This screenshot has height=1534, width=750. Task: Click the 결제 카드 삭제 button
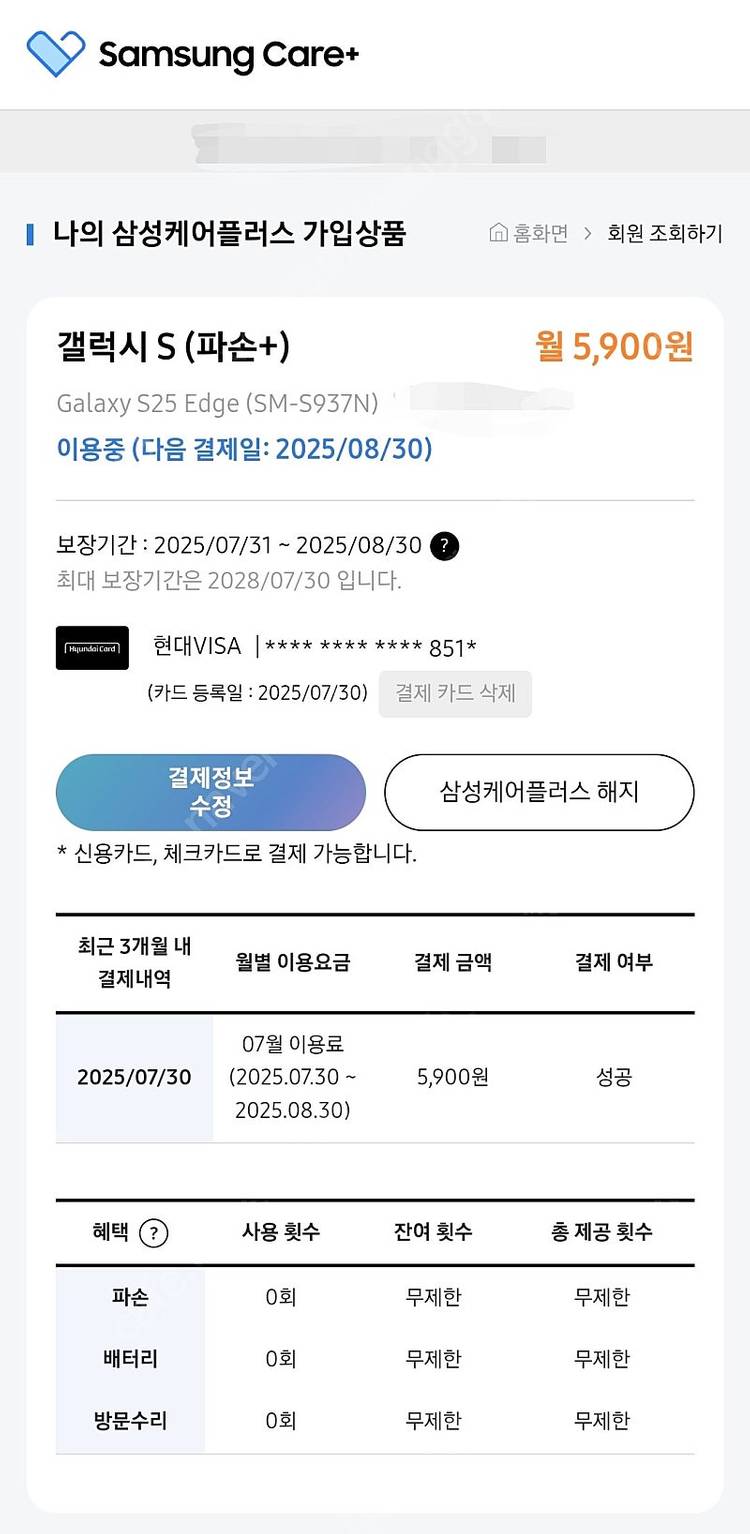tap(455, 694)
